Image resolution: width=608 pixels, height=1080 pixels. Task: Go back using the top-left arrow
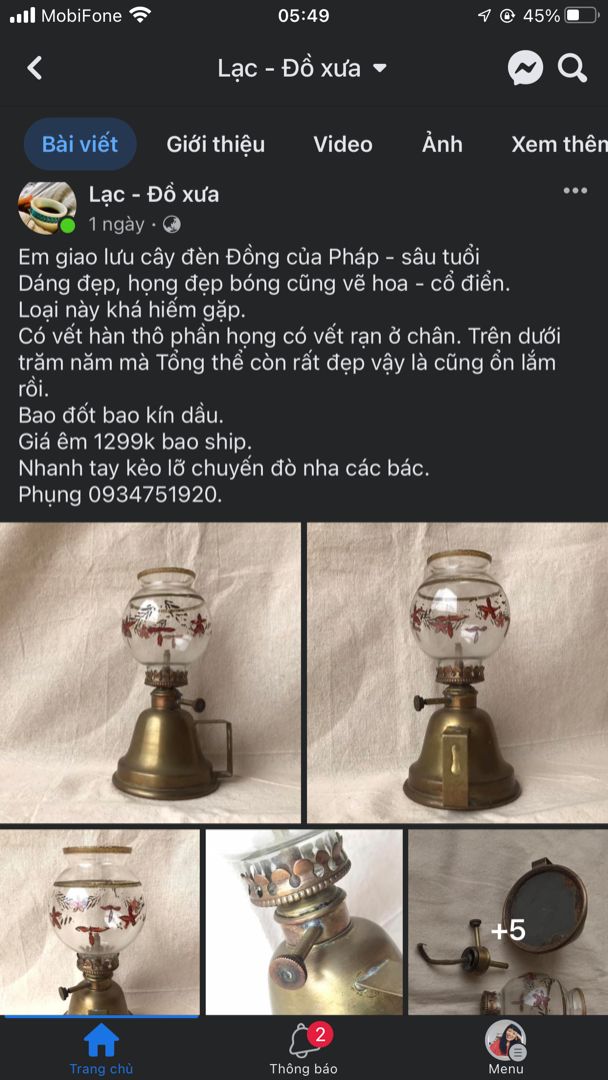pyautogui.click(x=35, y=68)
